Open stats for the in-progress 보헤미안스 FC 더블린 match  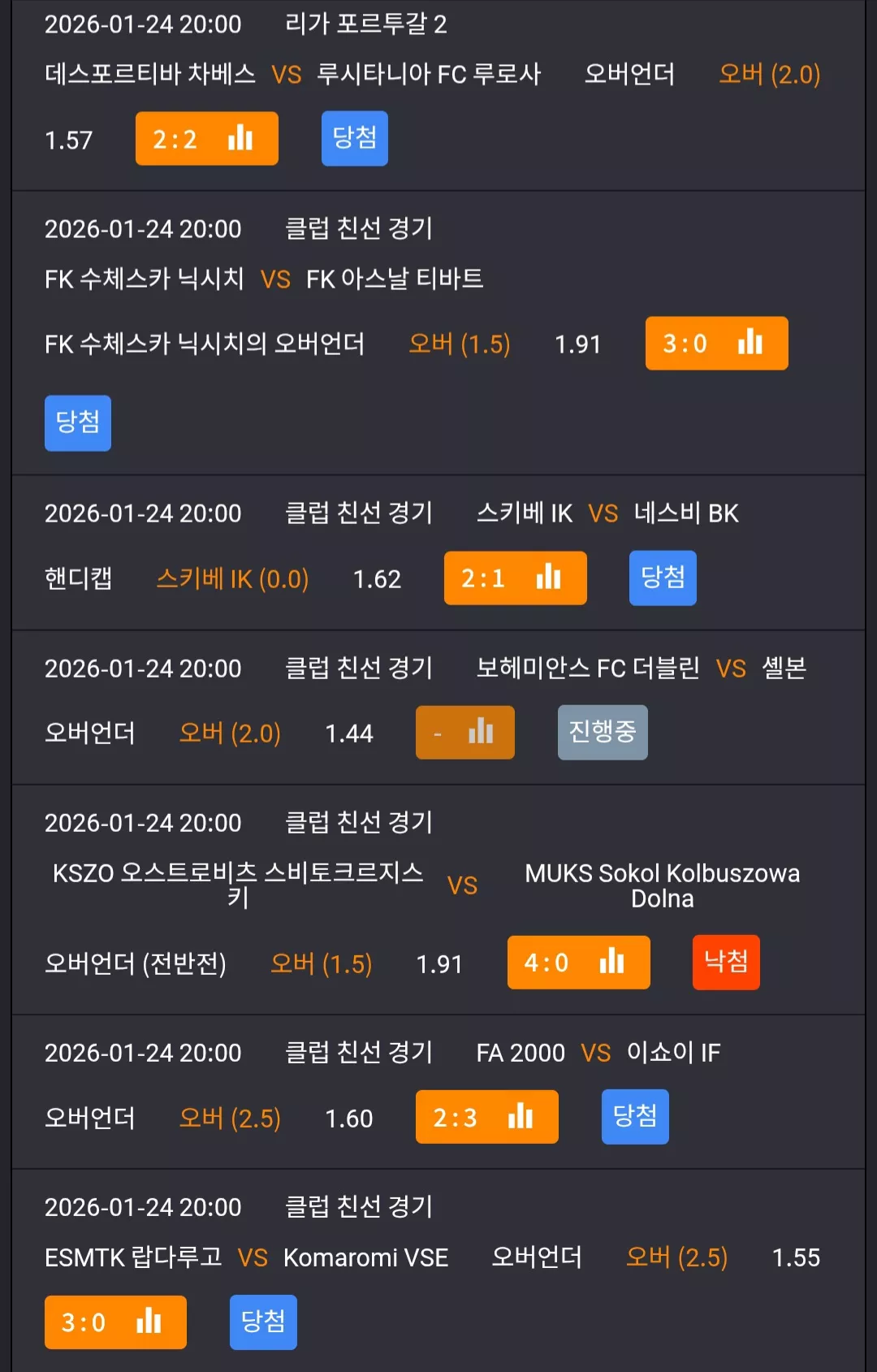click(x=464, y=733)
